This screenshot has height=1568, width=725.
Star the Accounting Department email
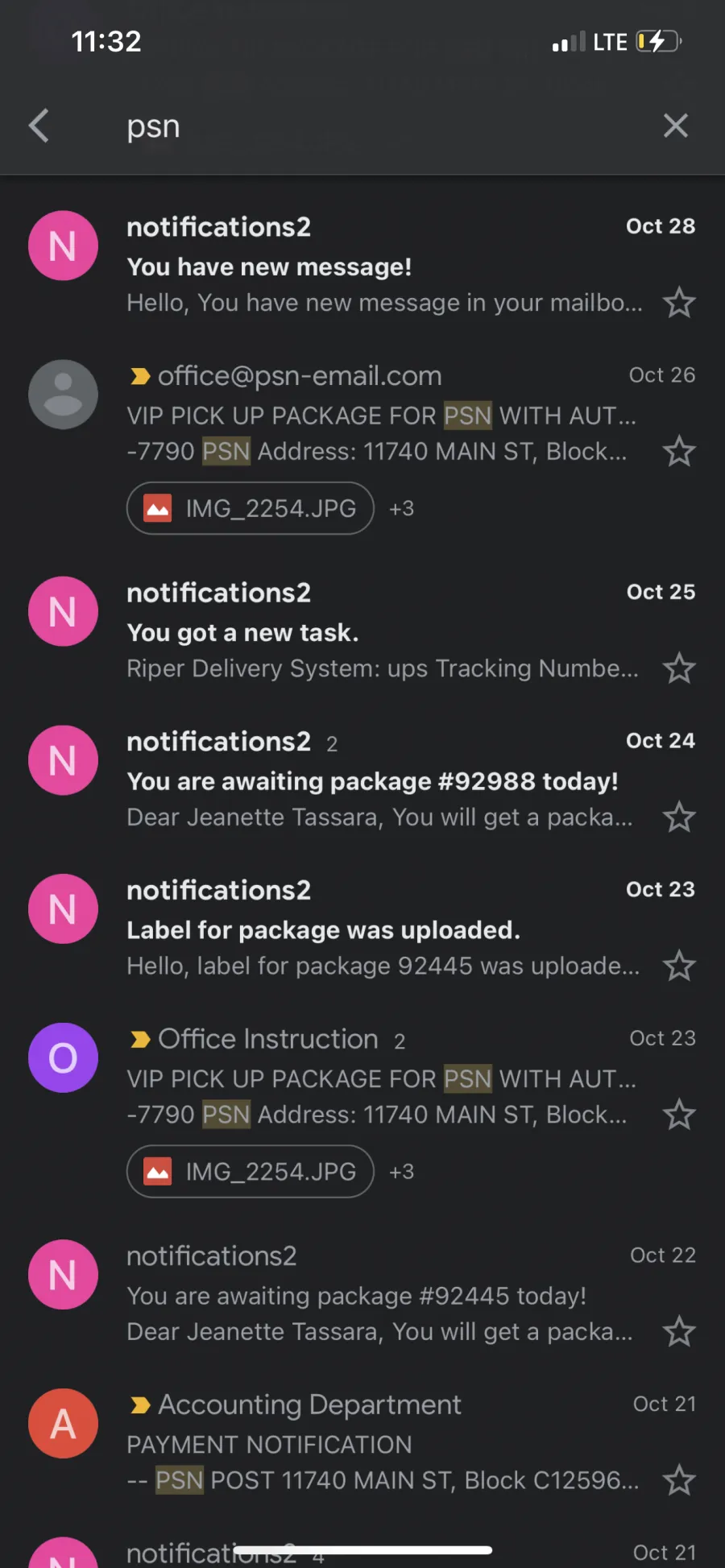click(679, 1480)
